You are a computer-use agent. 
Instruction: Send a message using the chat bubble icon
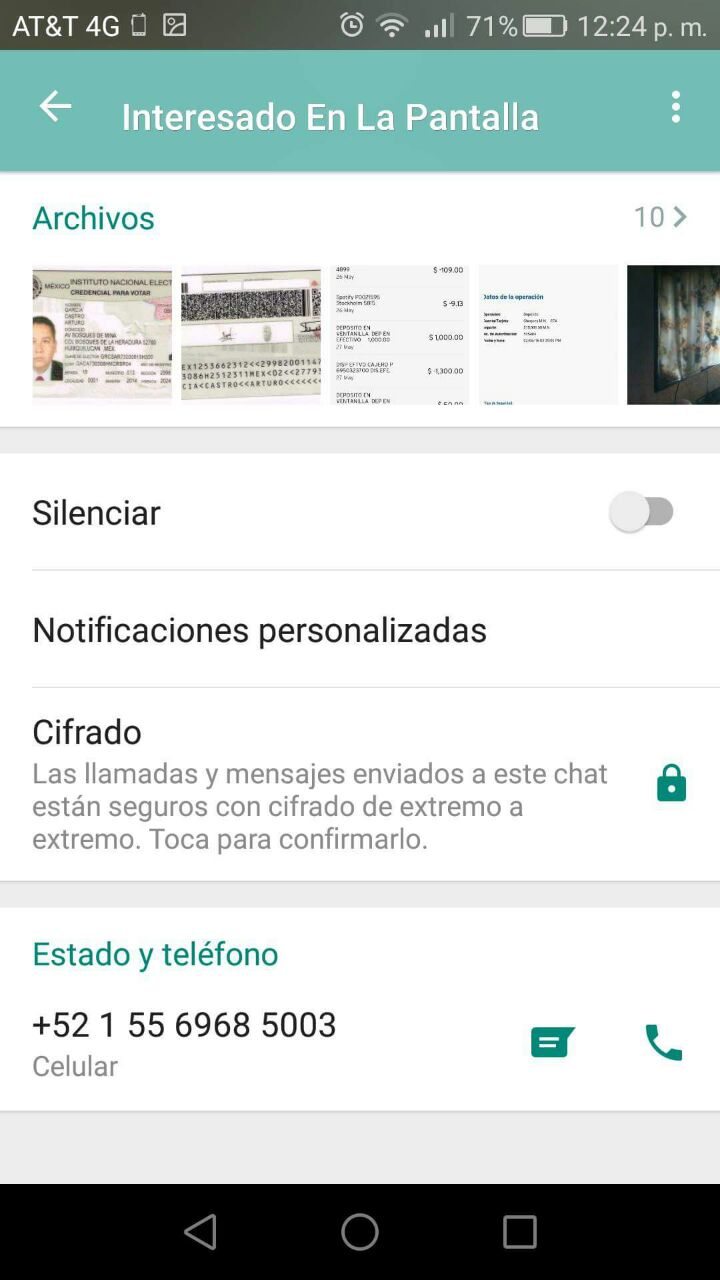pos(551,1041)
